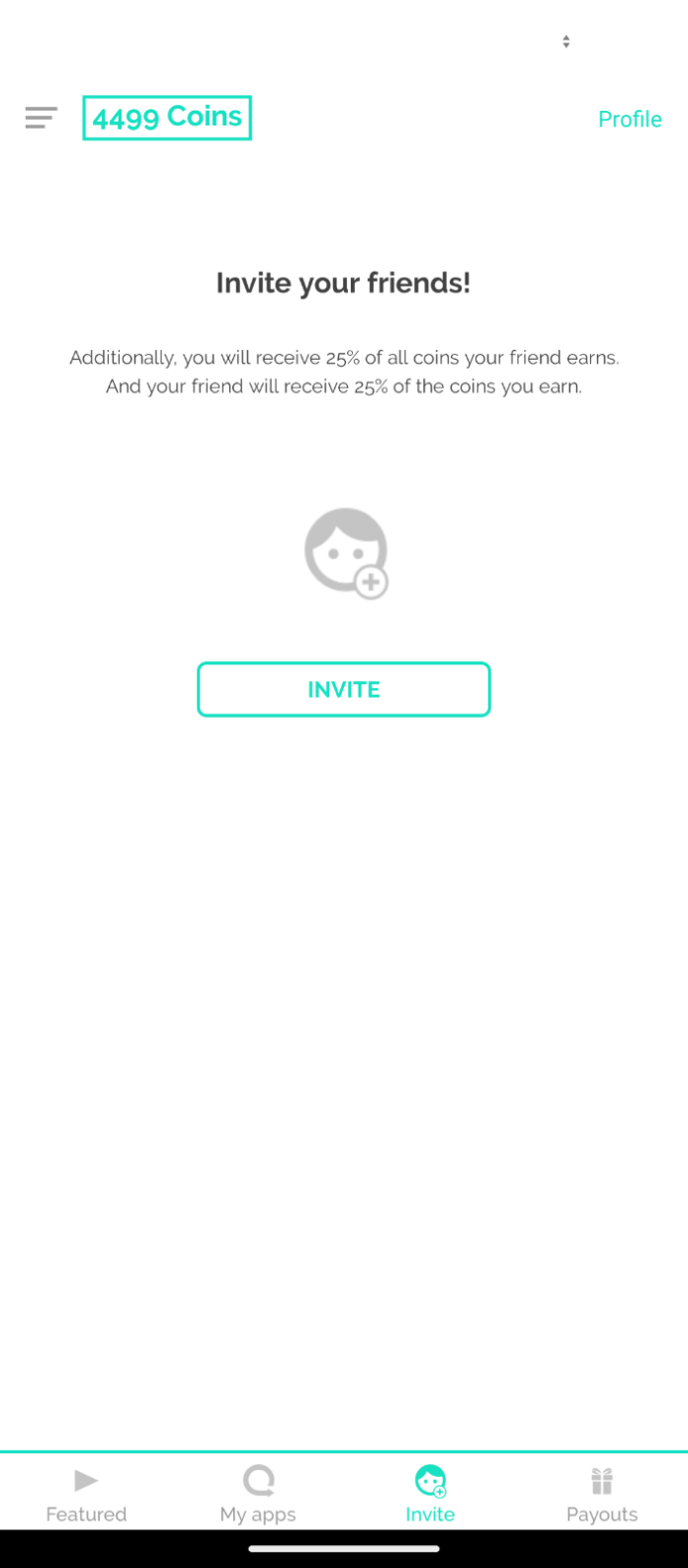Tap the INVITE button

point(344,689)
